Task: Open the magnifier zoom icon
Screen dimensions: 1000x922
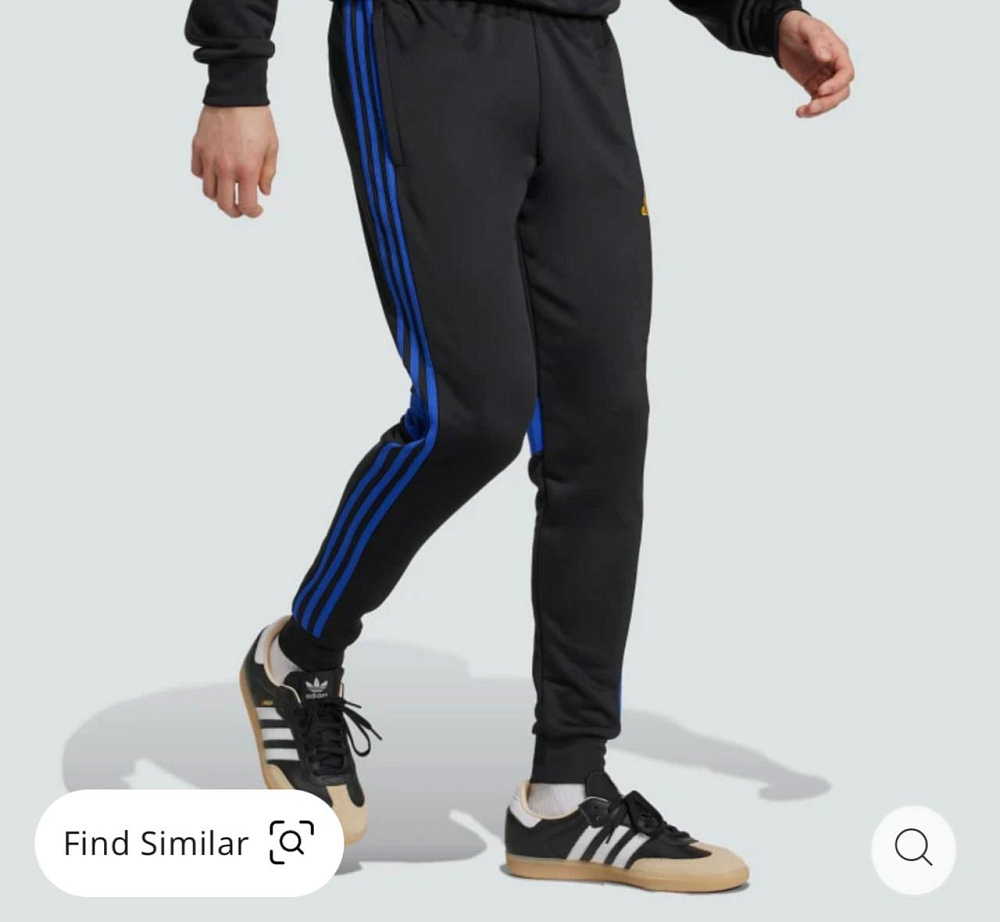Action: (x=913, y=849)
